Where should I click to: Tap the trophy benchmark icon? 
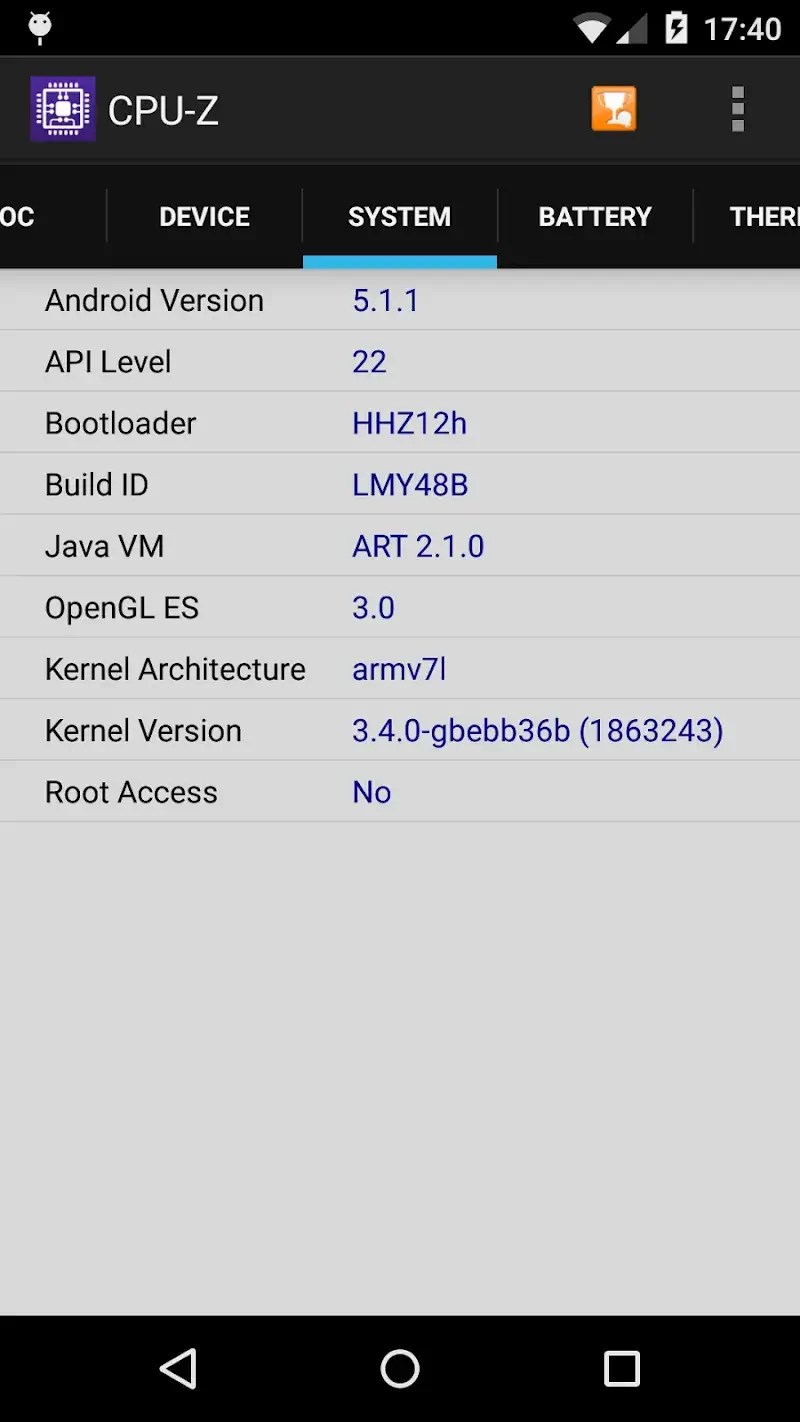click(x=614, y=108)
